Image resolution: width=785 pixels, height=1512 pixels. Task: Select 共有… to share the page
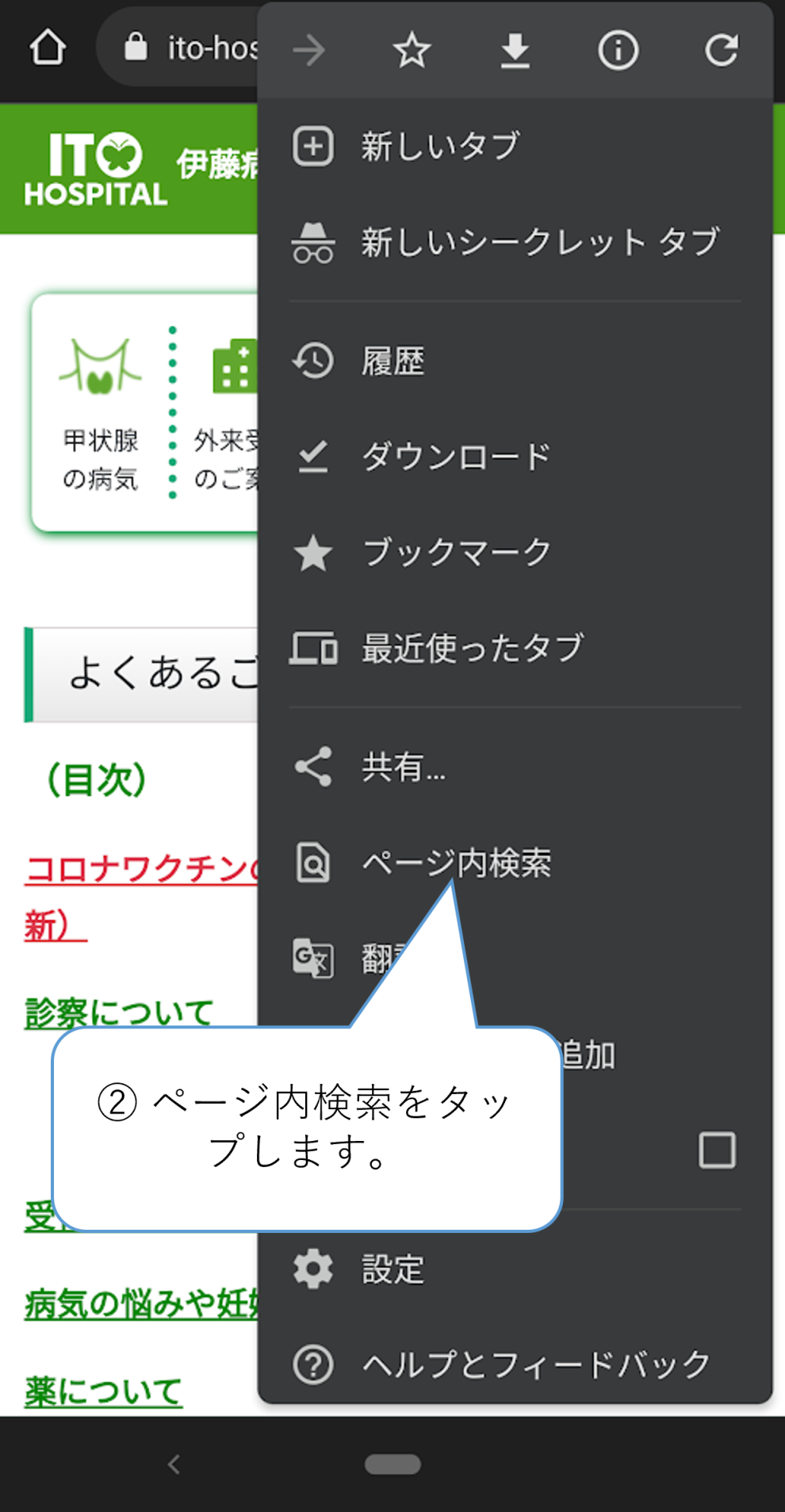pyautogui.click(x=403, y=767)
